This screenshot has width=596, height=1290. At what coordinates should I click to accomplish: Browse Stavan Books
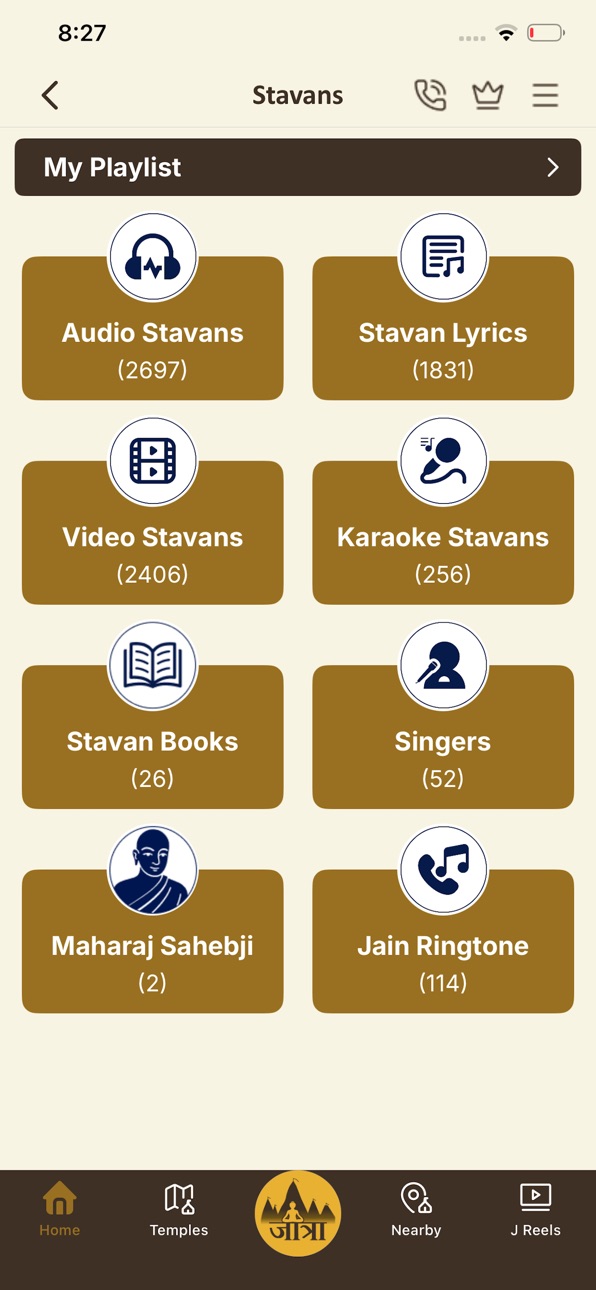tap(153, 737)
